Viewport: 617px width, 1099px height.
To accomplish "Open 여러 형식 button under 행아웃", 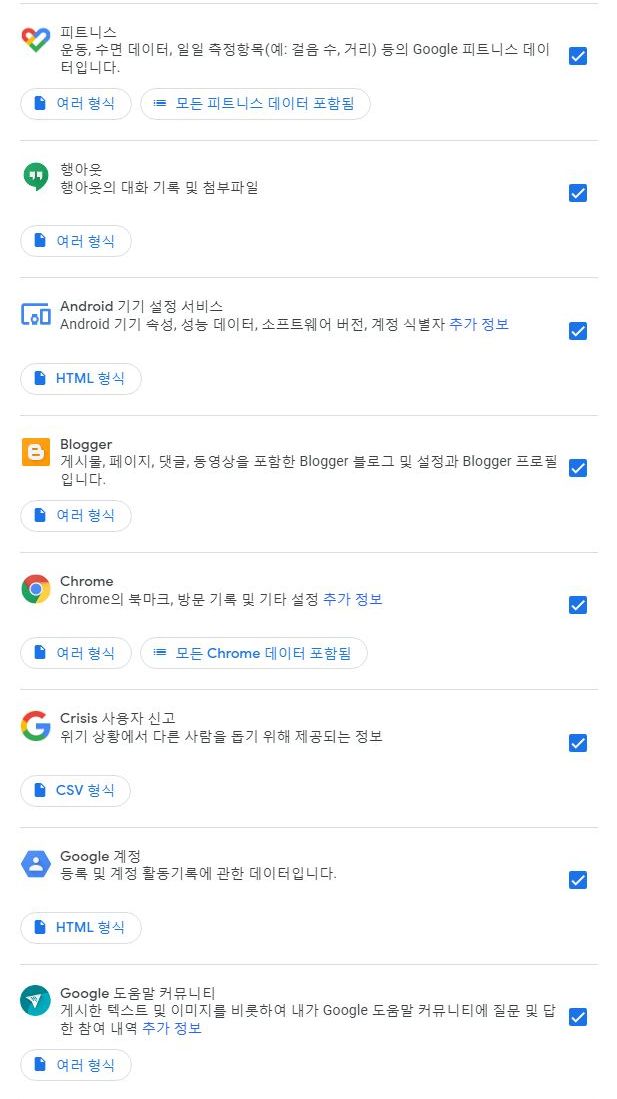I will [x=76, y=241].
